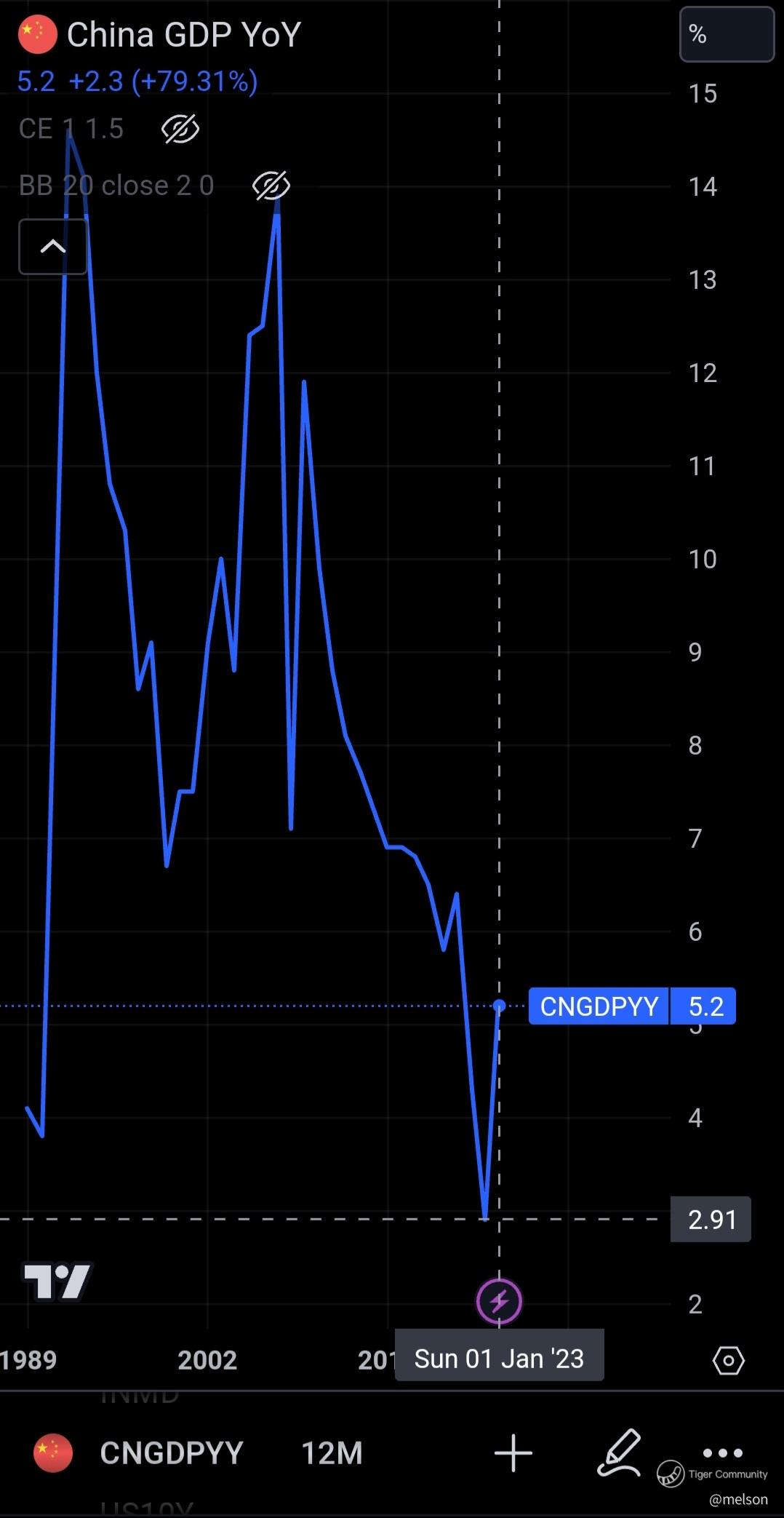Open the percent scale unit selector

(x=726, y=34)
